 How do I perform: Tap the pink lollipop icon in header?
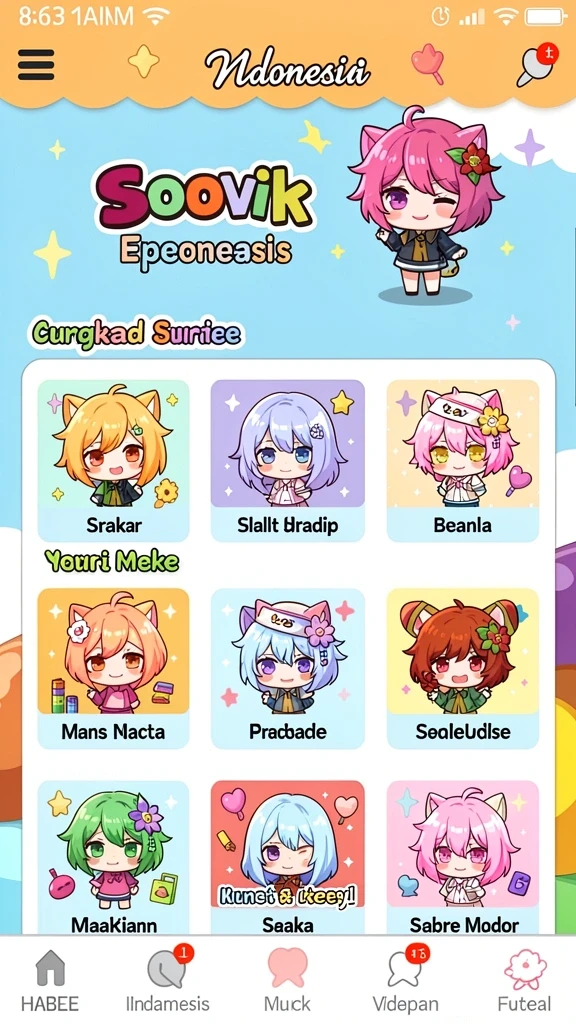[428, 63]
